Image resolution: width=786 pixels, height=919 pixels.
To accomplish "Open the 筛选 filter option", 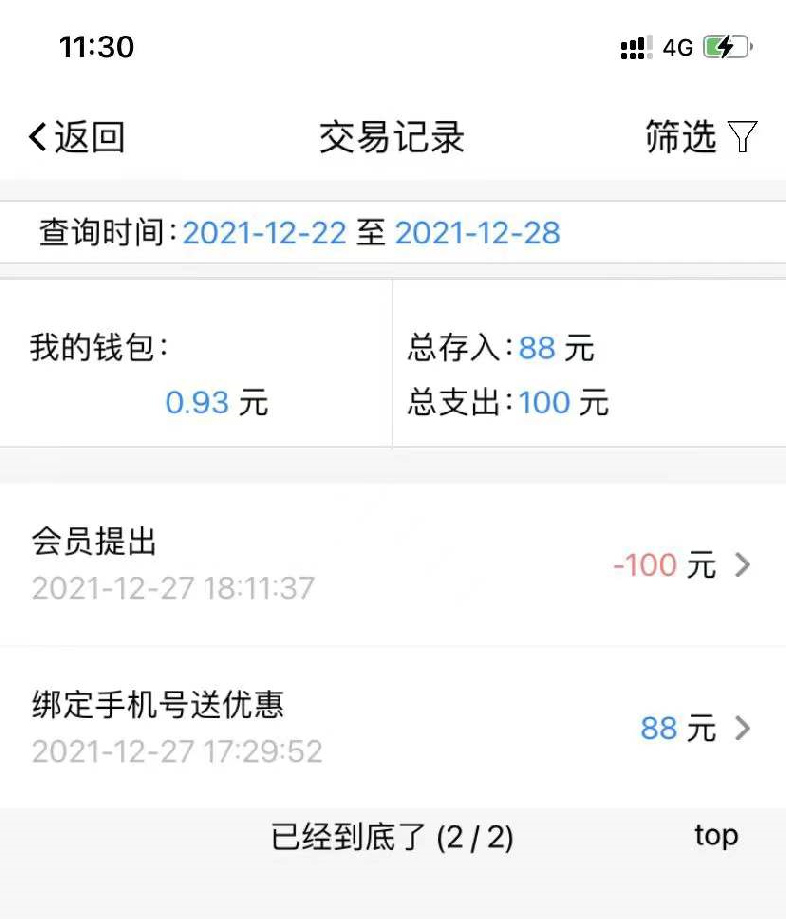I will point(701,137).
